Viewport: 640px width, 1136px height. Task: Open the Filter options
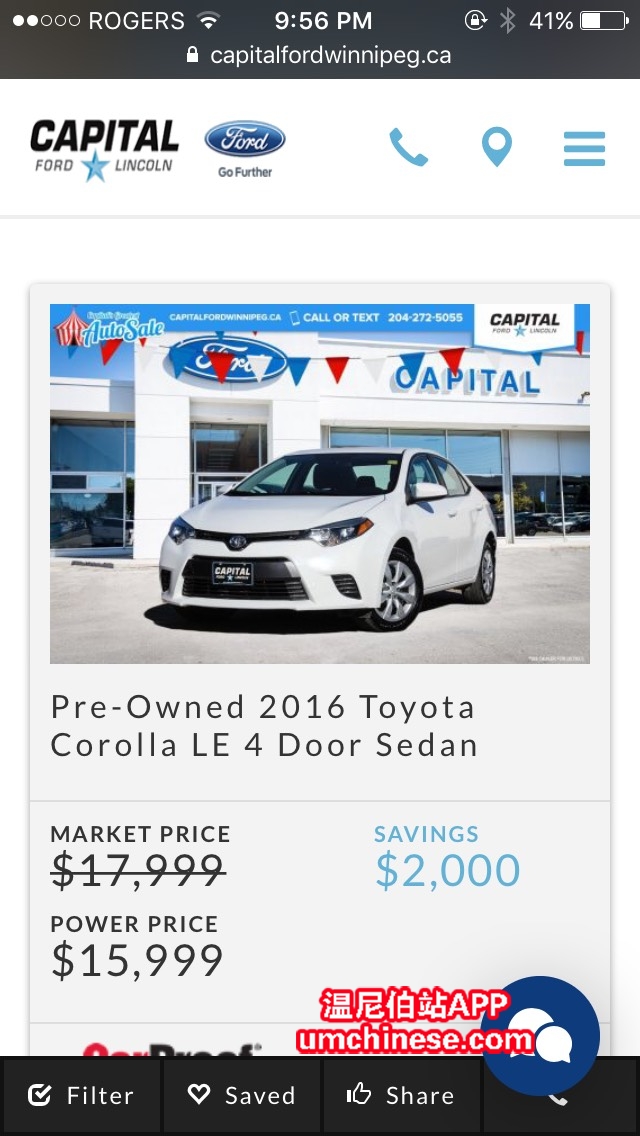tap(81, 1096)
